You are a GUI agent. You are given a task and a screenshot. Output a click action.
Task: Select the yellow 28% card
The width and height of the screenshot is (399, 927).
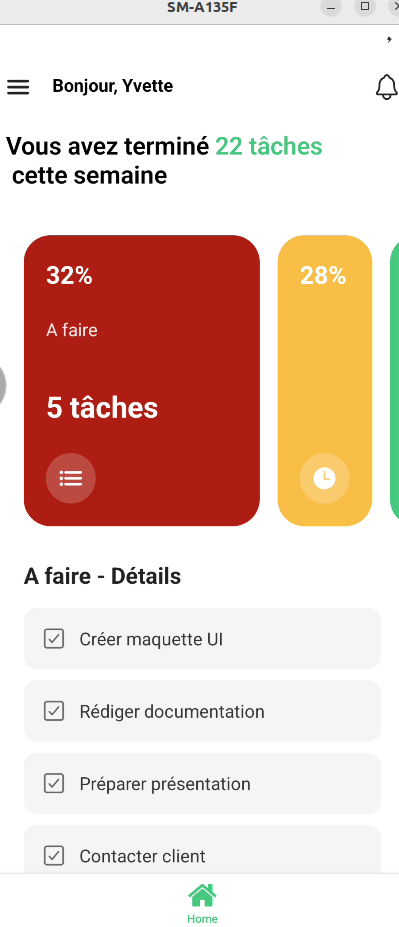tap(325, 380)
